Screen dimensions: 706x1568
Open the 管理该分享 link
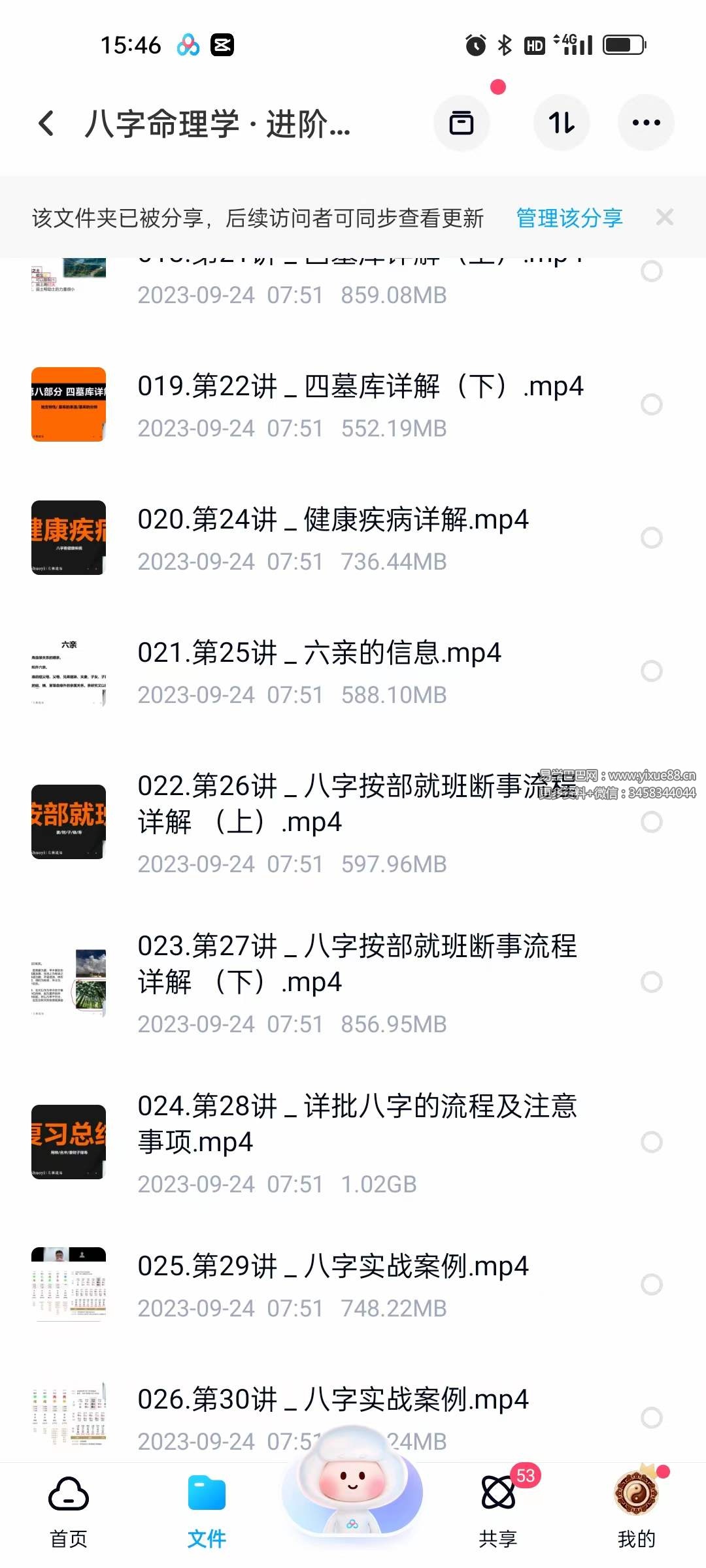click(x=567, y=218)
